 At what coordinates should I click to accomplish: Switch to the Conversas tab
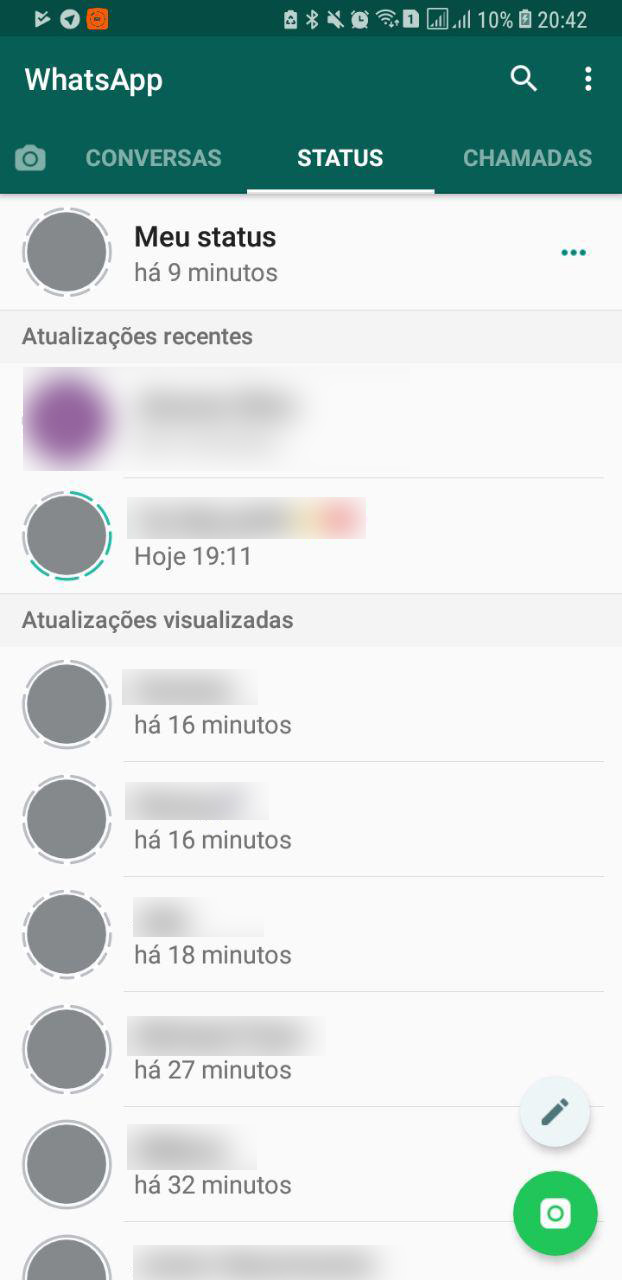[x=153, y=158]
